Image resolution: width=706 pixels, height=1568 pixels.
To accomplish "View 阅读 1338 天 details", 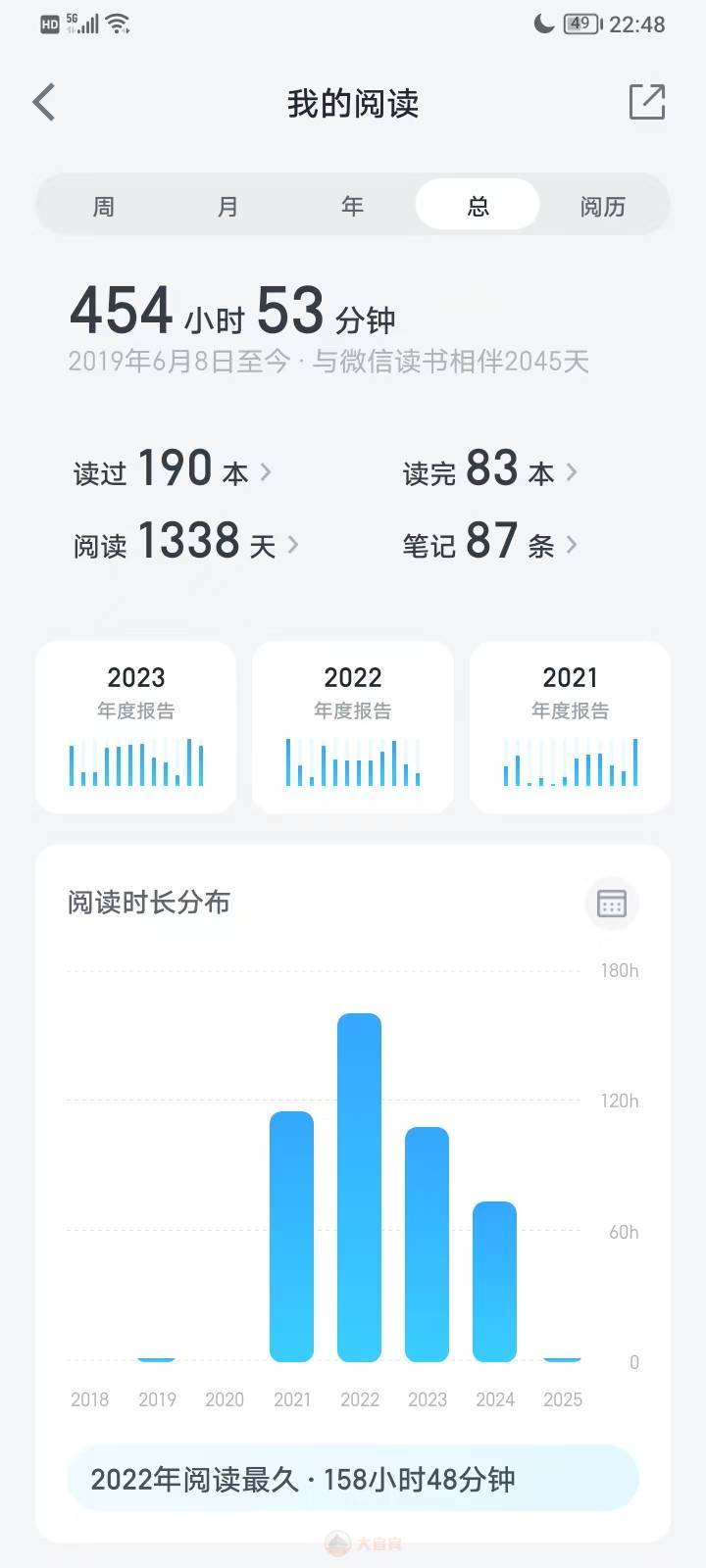I will (x=186, y=542).
